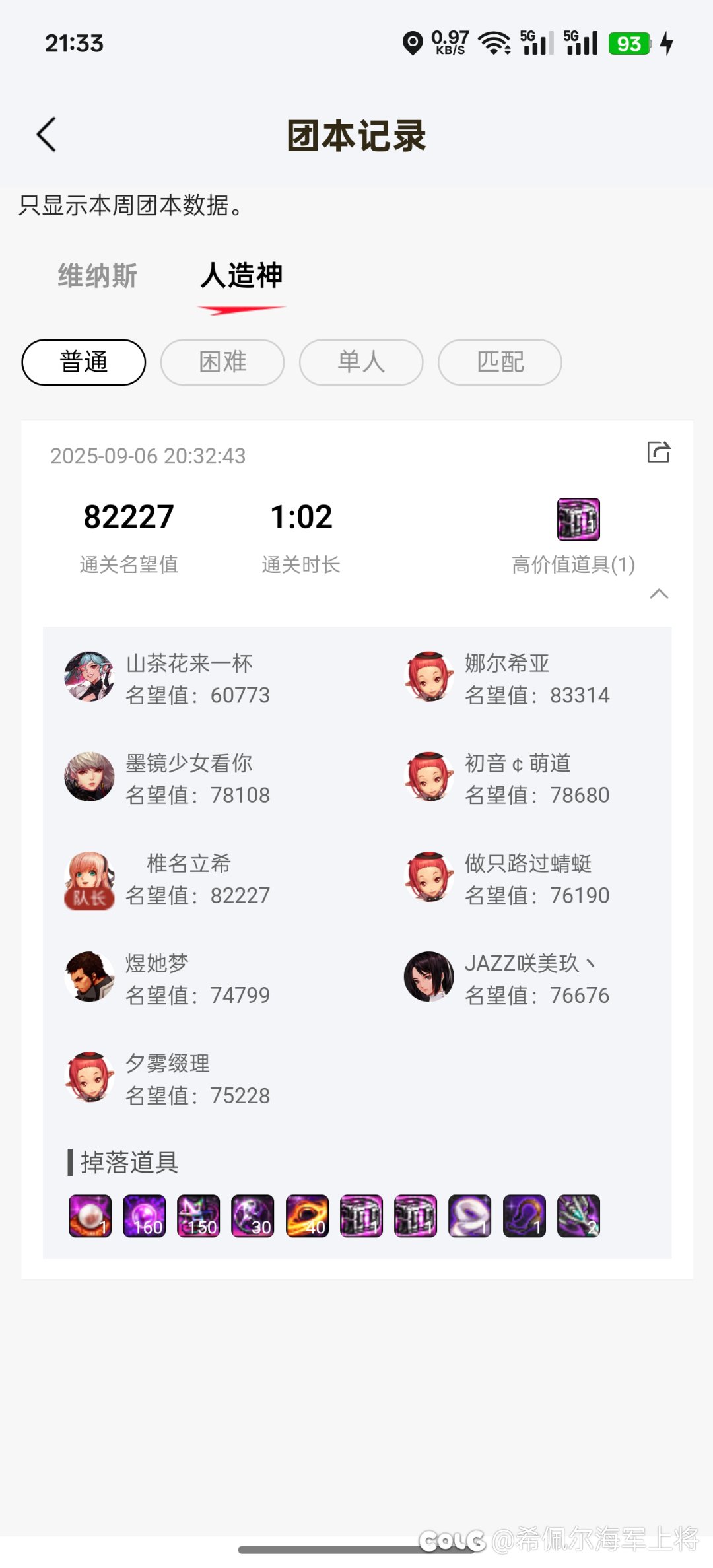The height and width of the screenshot is (1568, 713).
Task: Filter records by 困难 difficulty
Action: [222, 362]
